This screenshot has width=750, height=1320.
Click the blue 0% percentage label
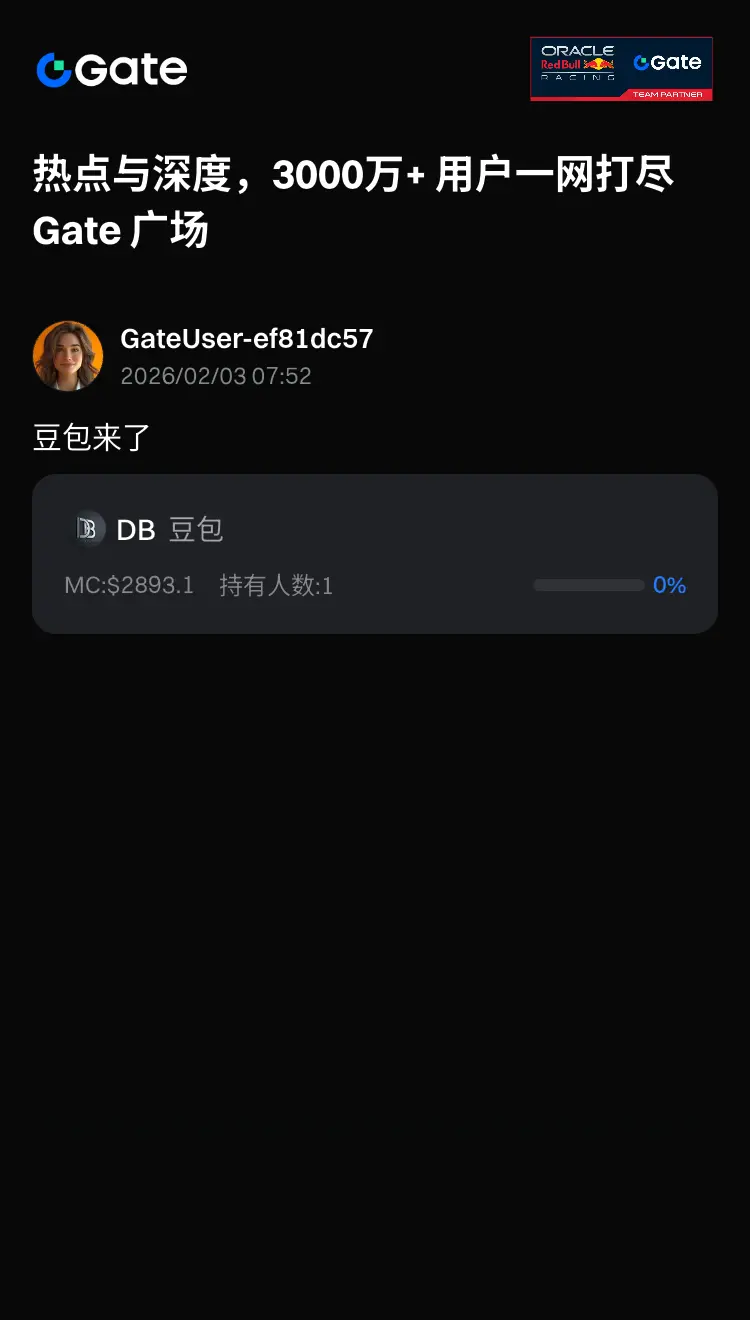click(x=668, y=585)
